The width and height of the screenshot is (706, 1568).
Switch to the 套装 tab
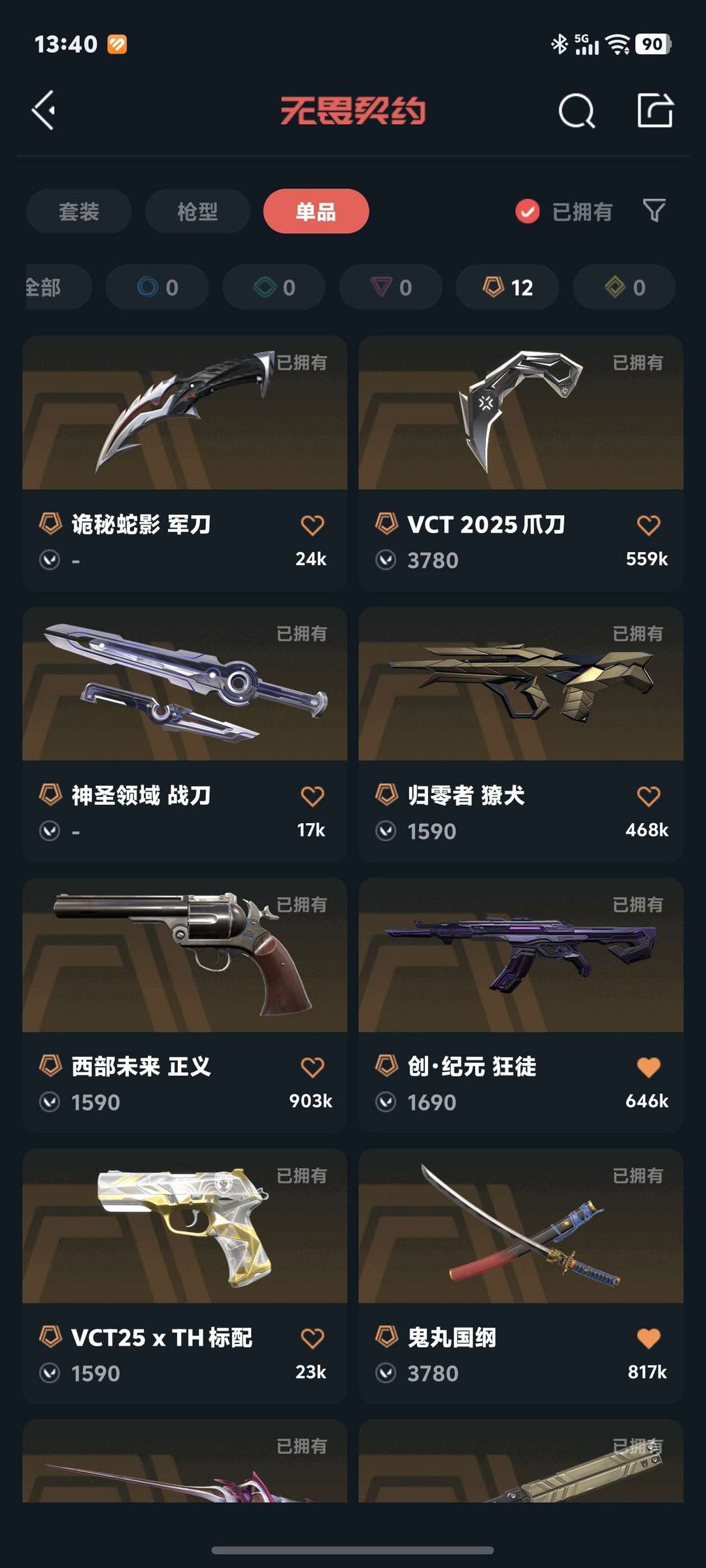pyautogui.click(x=78, y=211)
